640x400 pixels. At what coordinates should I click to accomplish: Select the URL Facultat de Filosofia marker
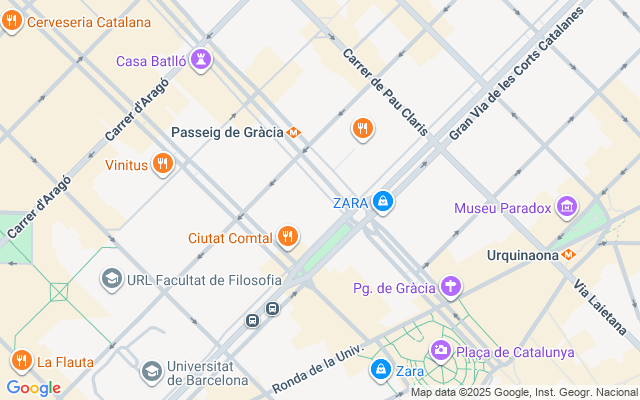coord(112,279)
